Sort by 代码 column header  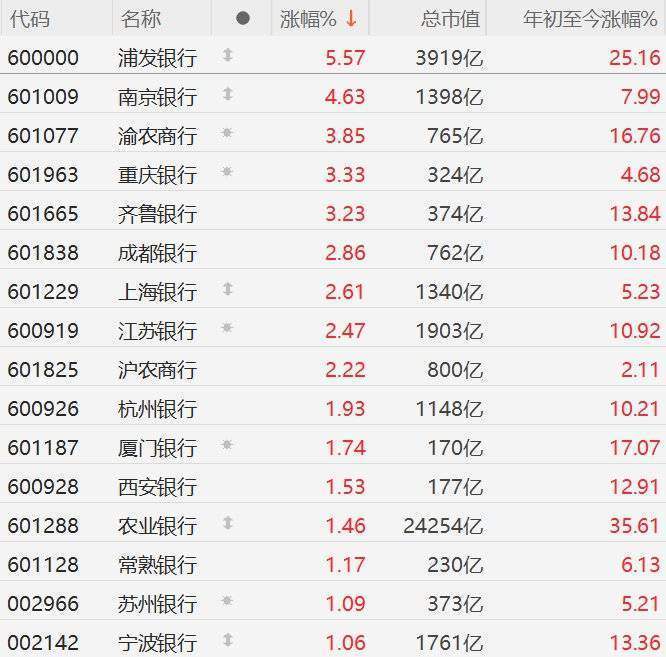click(x=28, y=18)
